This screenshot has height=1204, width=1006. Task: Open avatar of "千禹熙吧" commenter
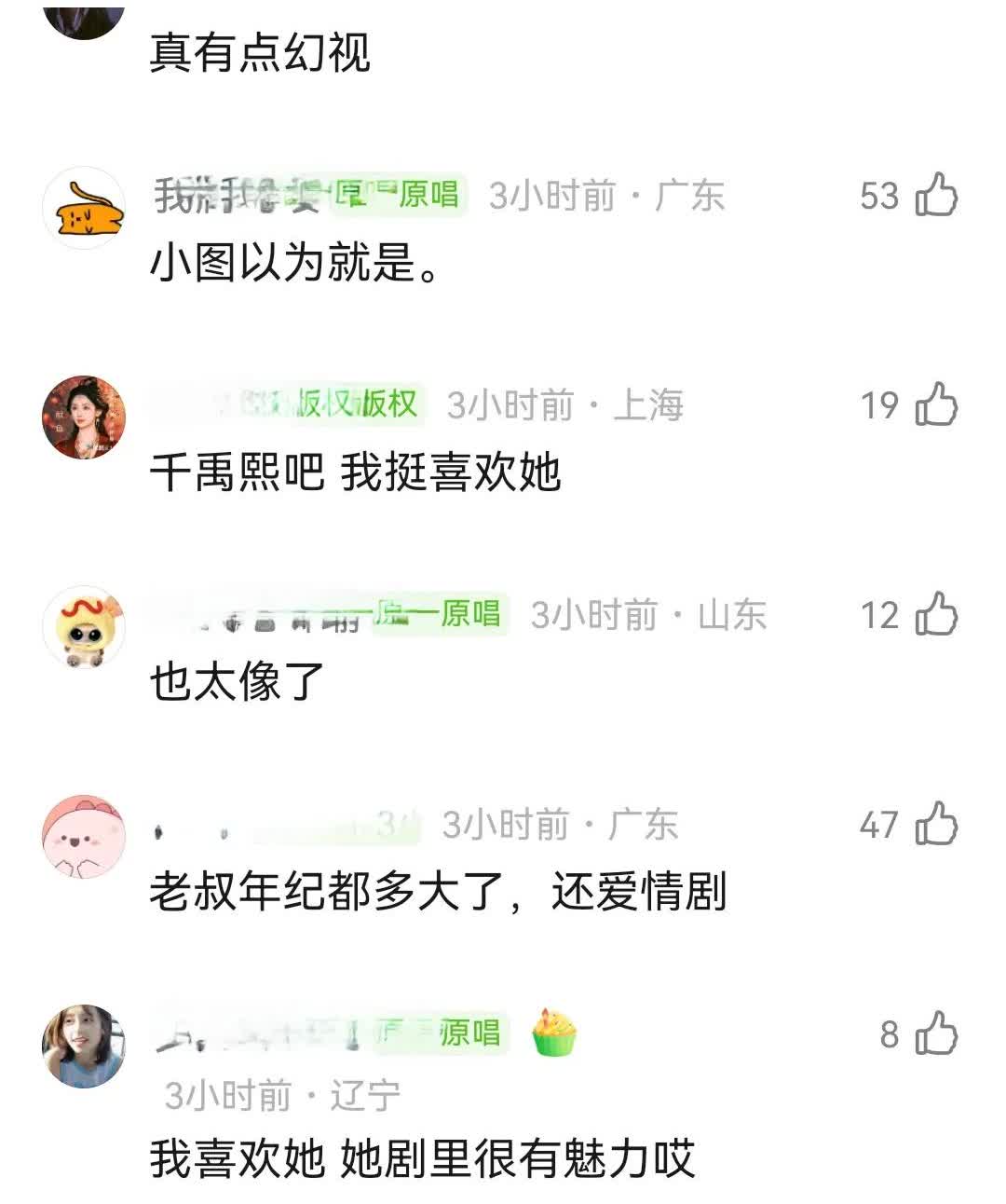coord(84,417)
